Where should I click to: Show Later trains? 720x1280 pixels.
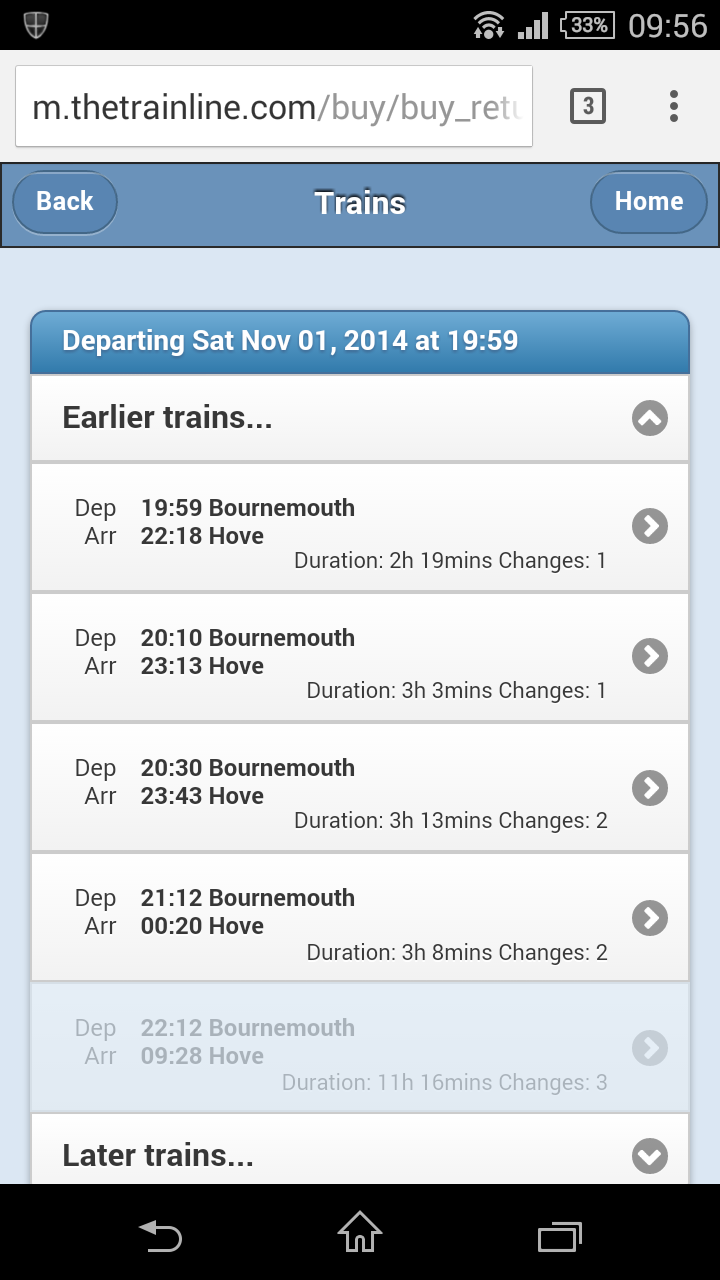tap(360, 1150)
